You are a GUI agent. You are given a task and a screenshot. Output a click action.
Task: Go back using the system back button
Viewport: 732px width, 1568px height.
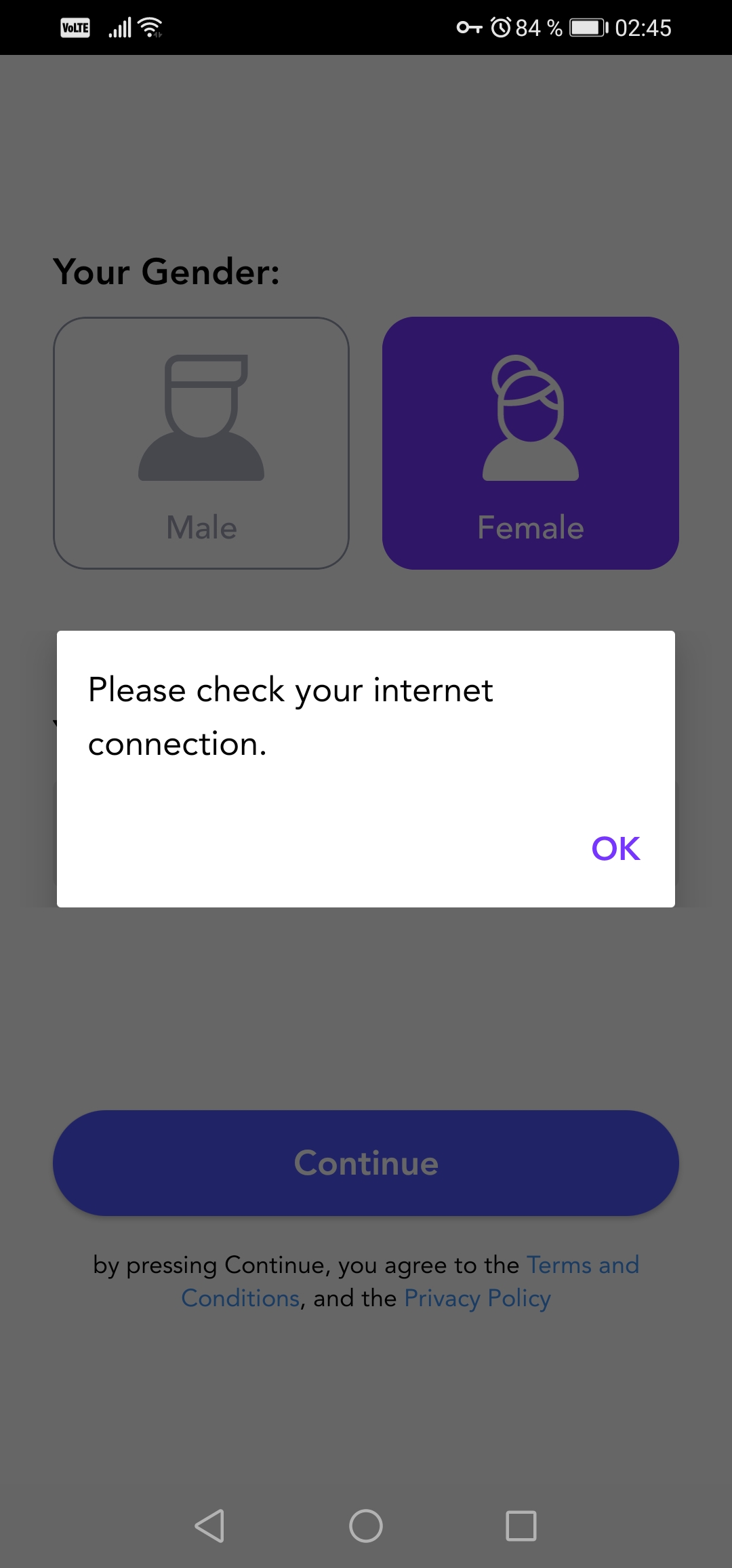pos(209,1526)
